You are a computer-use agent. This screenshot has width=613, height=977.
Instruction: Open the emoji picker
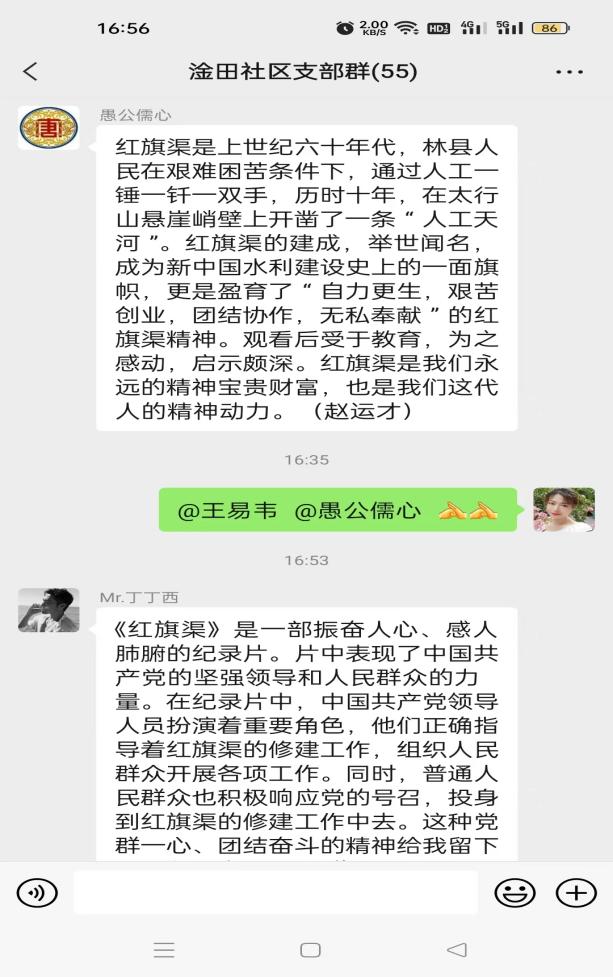click(515, 893)
